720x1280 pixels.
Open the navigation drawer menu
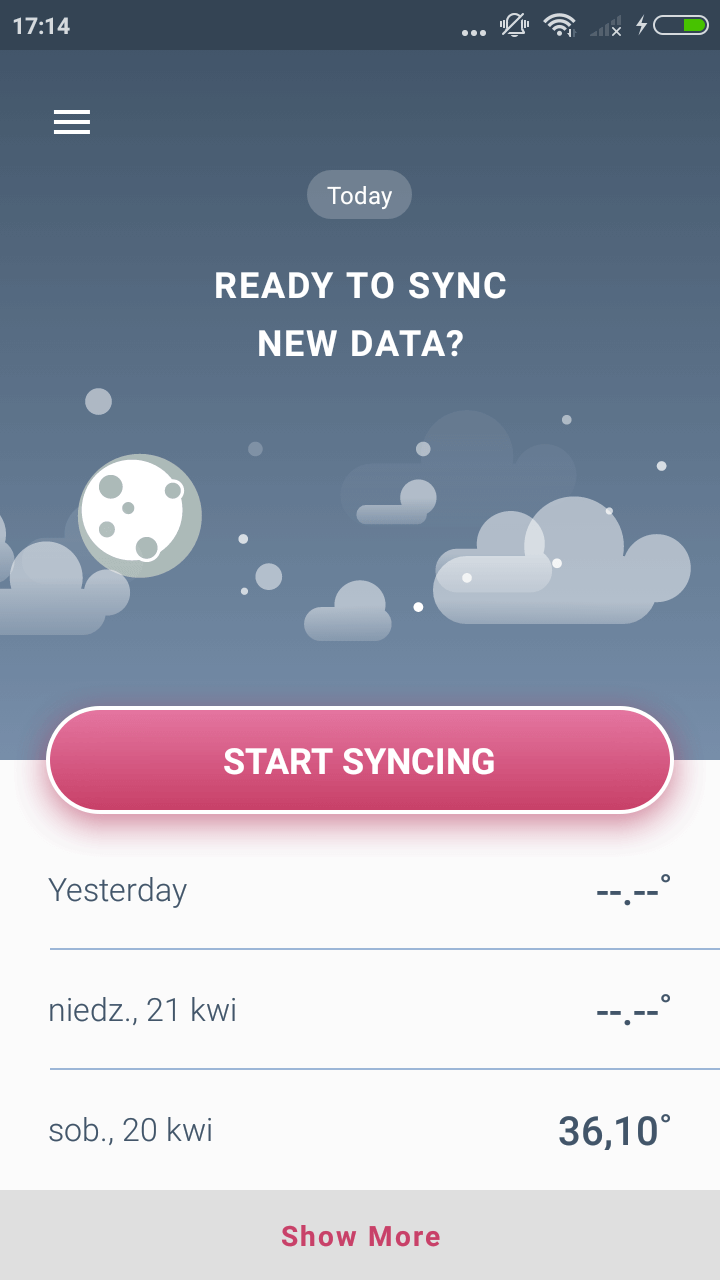(71, 122)
